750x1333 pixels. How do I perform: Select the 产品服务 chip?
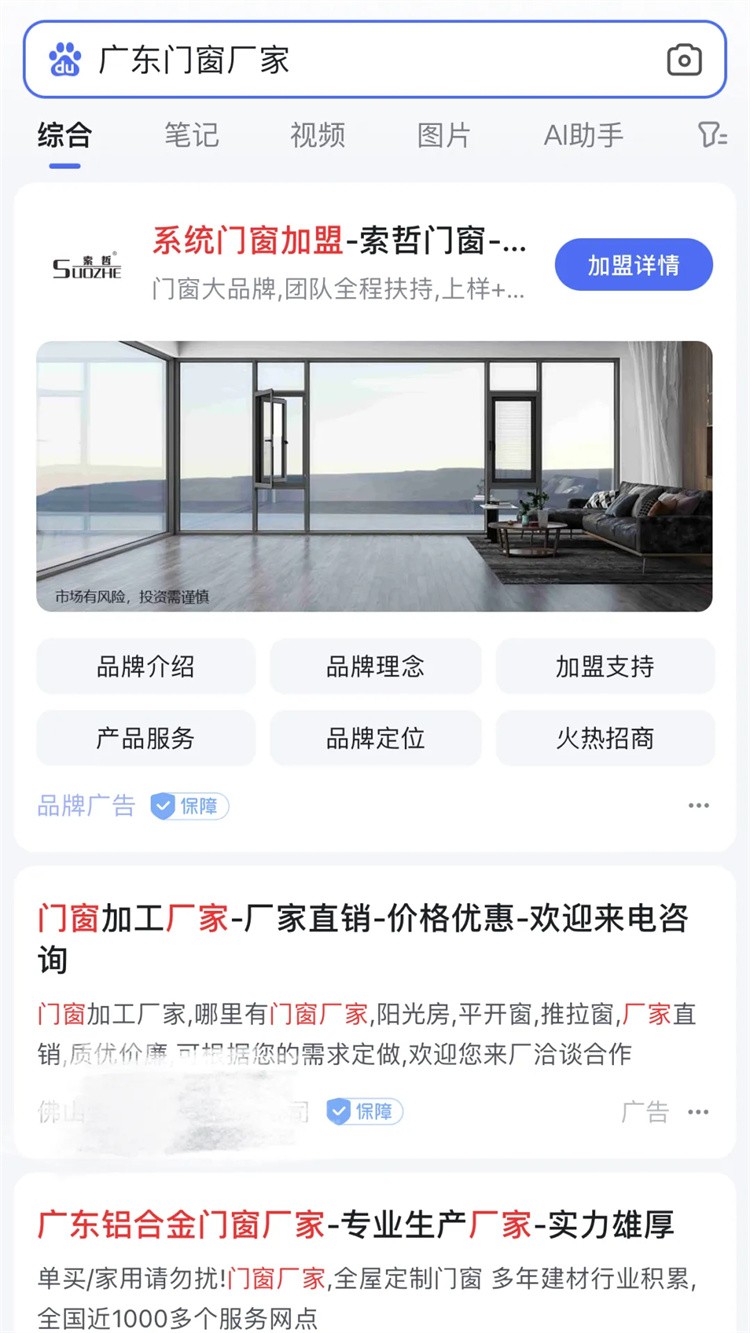click(146, 739)
